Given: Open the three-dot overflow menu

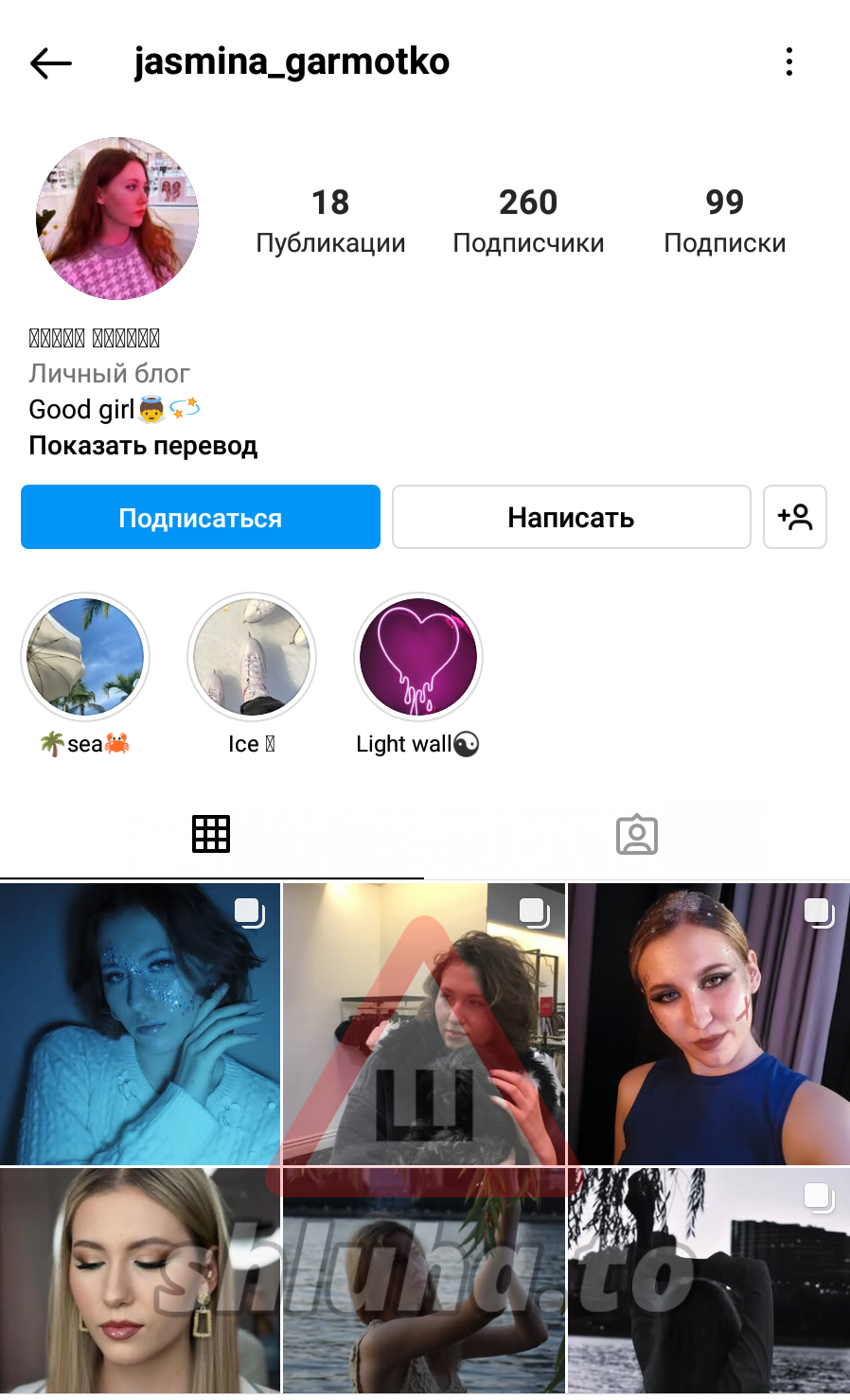Looking at the screenshot, I should pyautogui.click(x=788, y=62).
